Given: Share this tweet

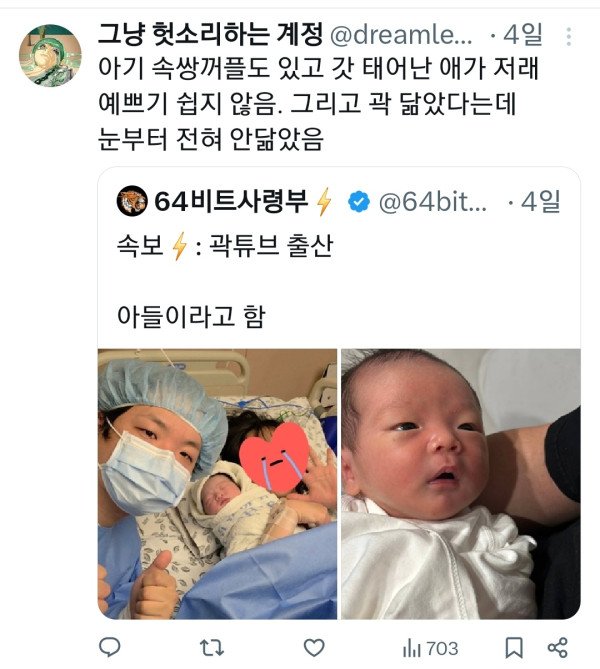Looking at the screenshot, I should tap(559, 647).
